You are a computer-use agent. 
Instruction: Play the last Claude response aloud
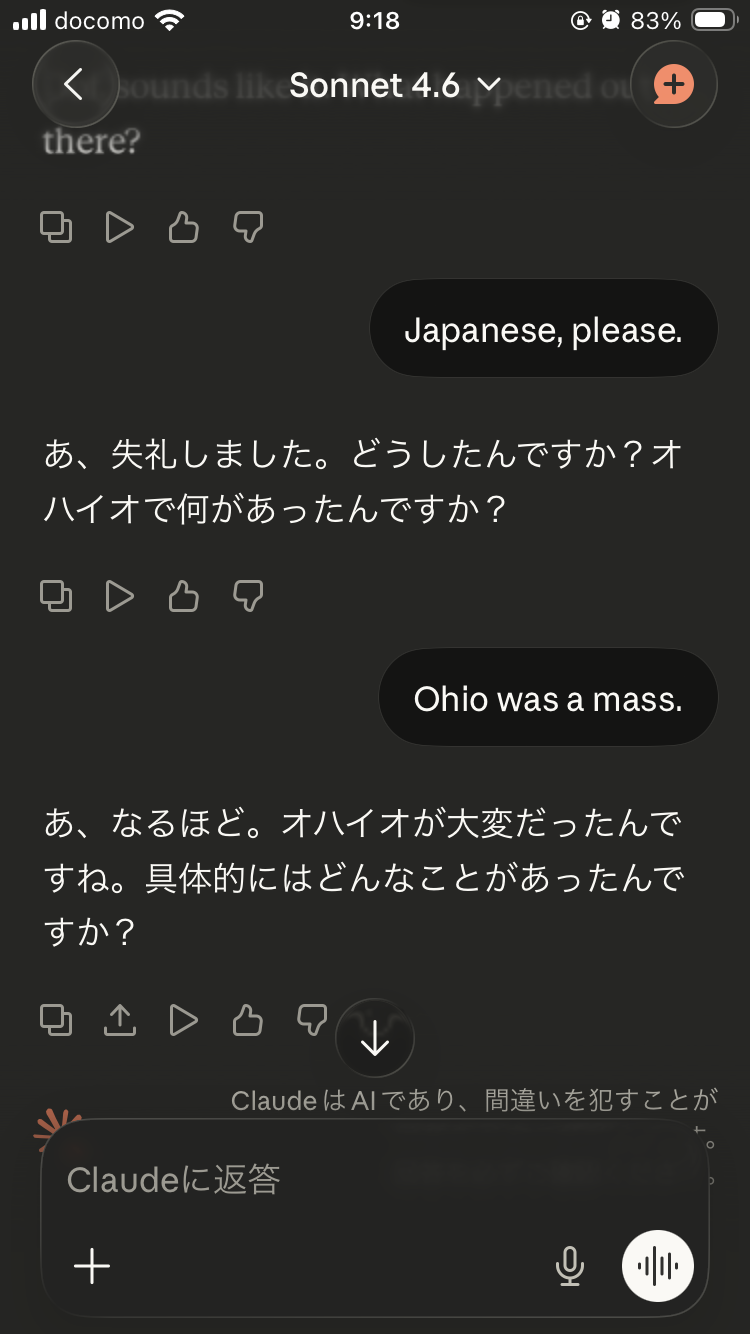pyautogui.click(x=183, y=1020)
